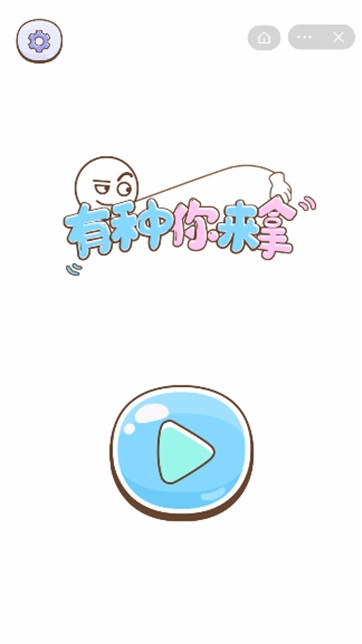Open the settings gear

[x=39, y=41]
